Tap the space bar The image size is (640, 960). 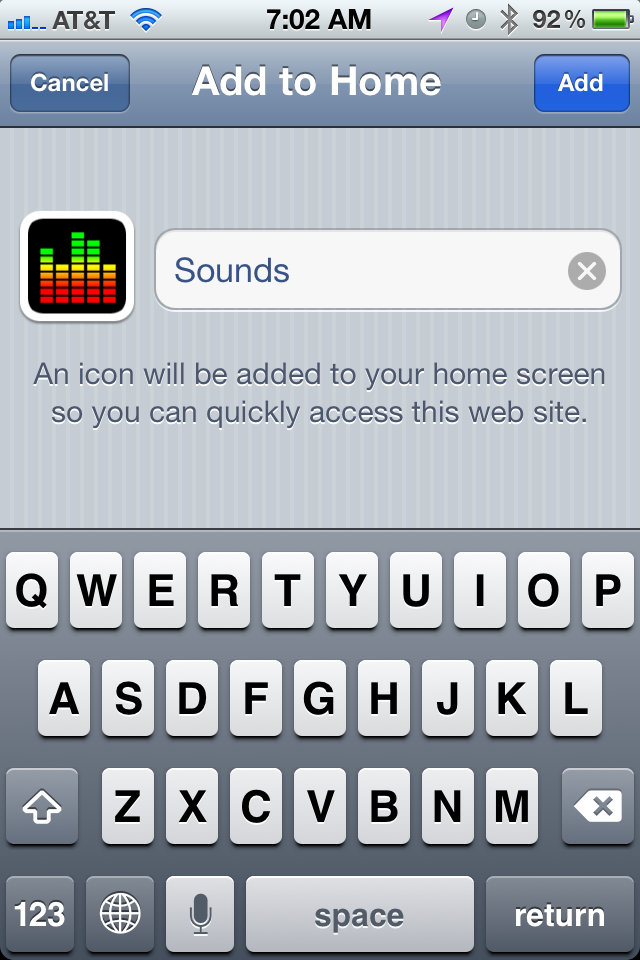(359, 914)
